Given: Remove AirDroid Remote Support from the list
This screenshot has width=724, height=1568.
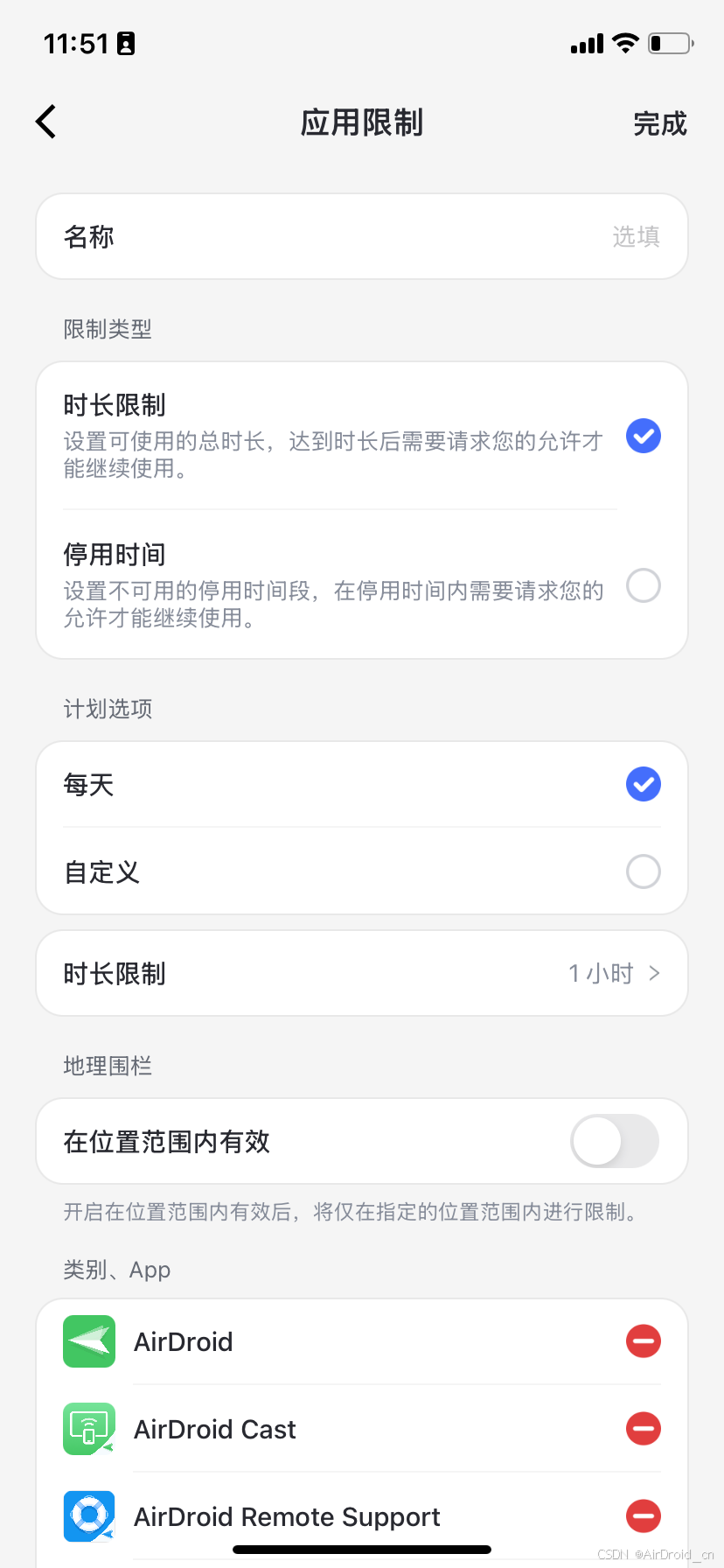Looking at the screenshot, I should click(x=643, y=1516).
